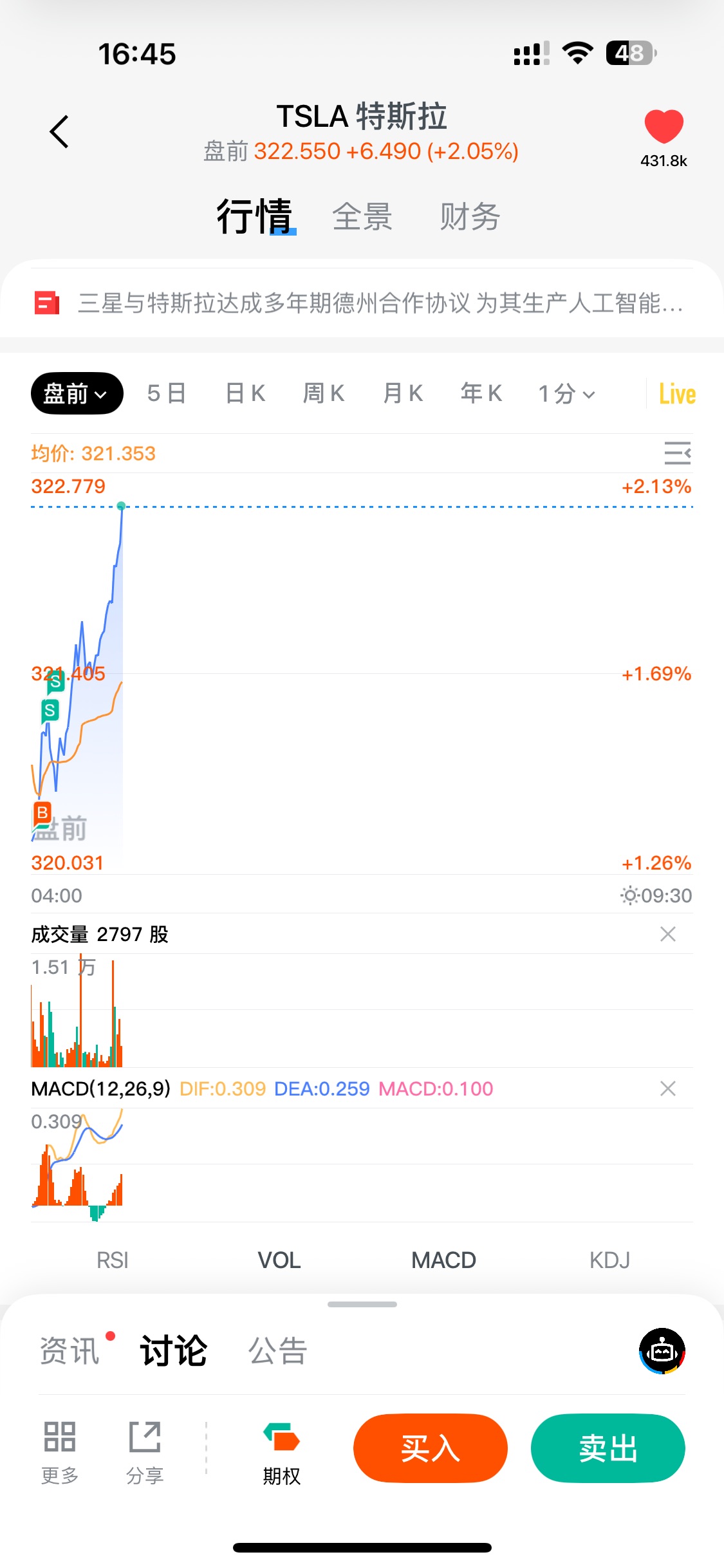Tap the green 卖出 sell button
The height and width of the screenshot is (1568, 724).
608,1448
